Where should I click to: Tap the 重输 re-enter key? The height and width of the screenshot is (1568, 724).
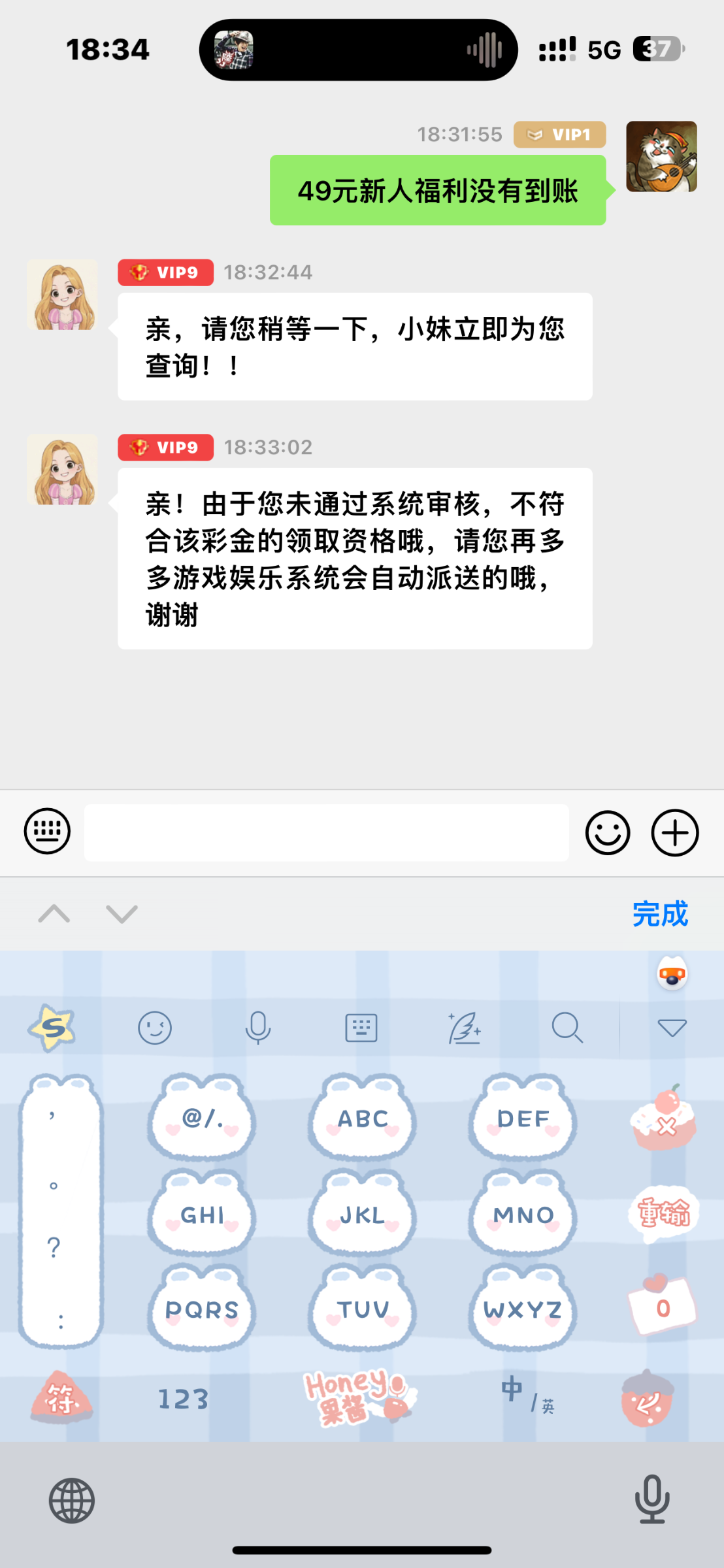coord(664,1213)
